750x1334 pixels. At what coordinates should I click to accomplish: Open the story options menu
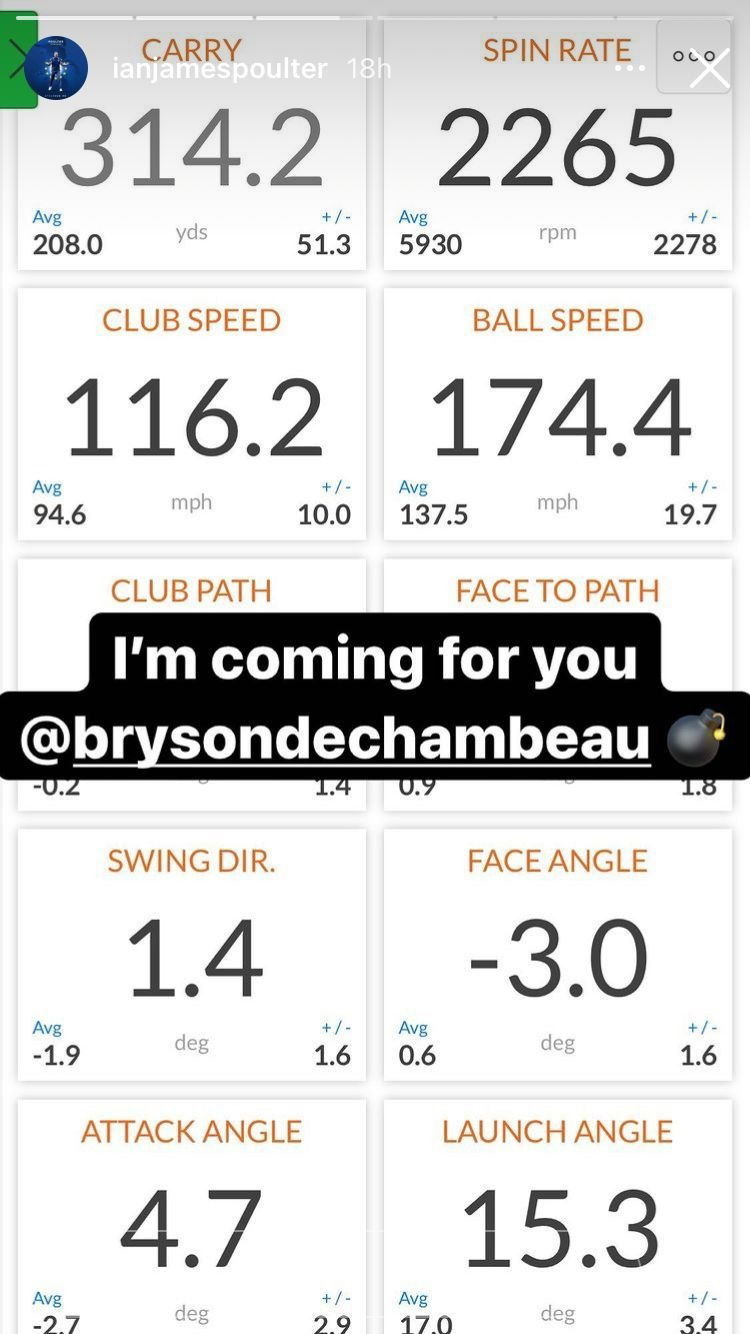point(630,69)
